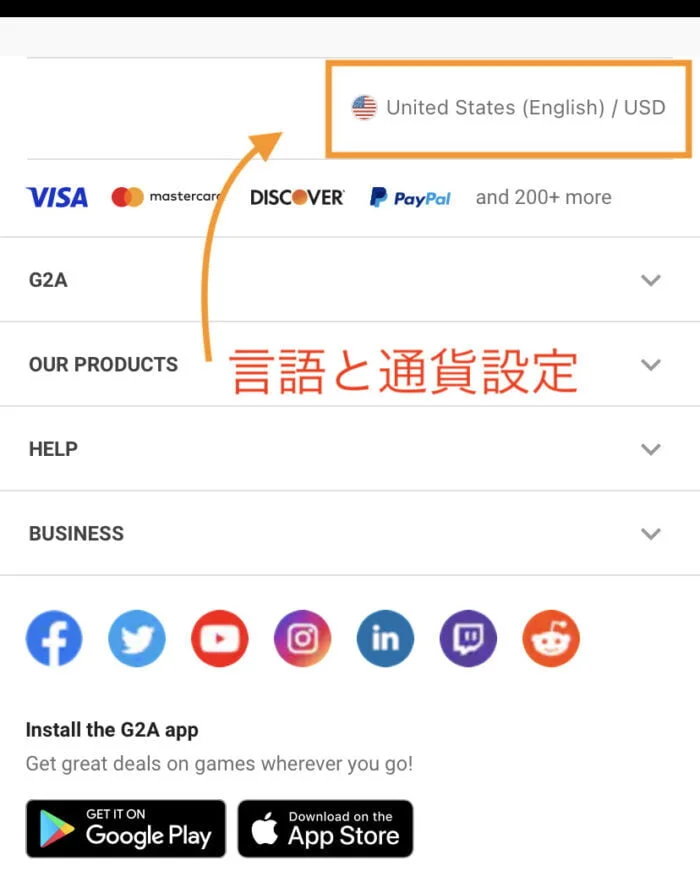This screenshot has width=700, height=878.
Task: Open G2A's Twitter profile
Action: pos(137,639)
